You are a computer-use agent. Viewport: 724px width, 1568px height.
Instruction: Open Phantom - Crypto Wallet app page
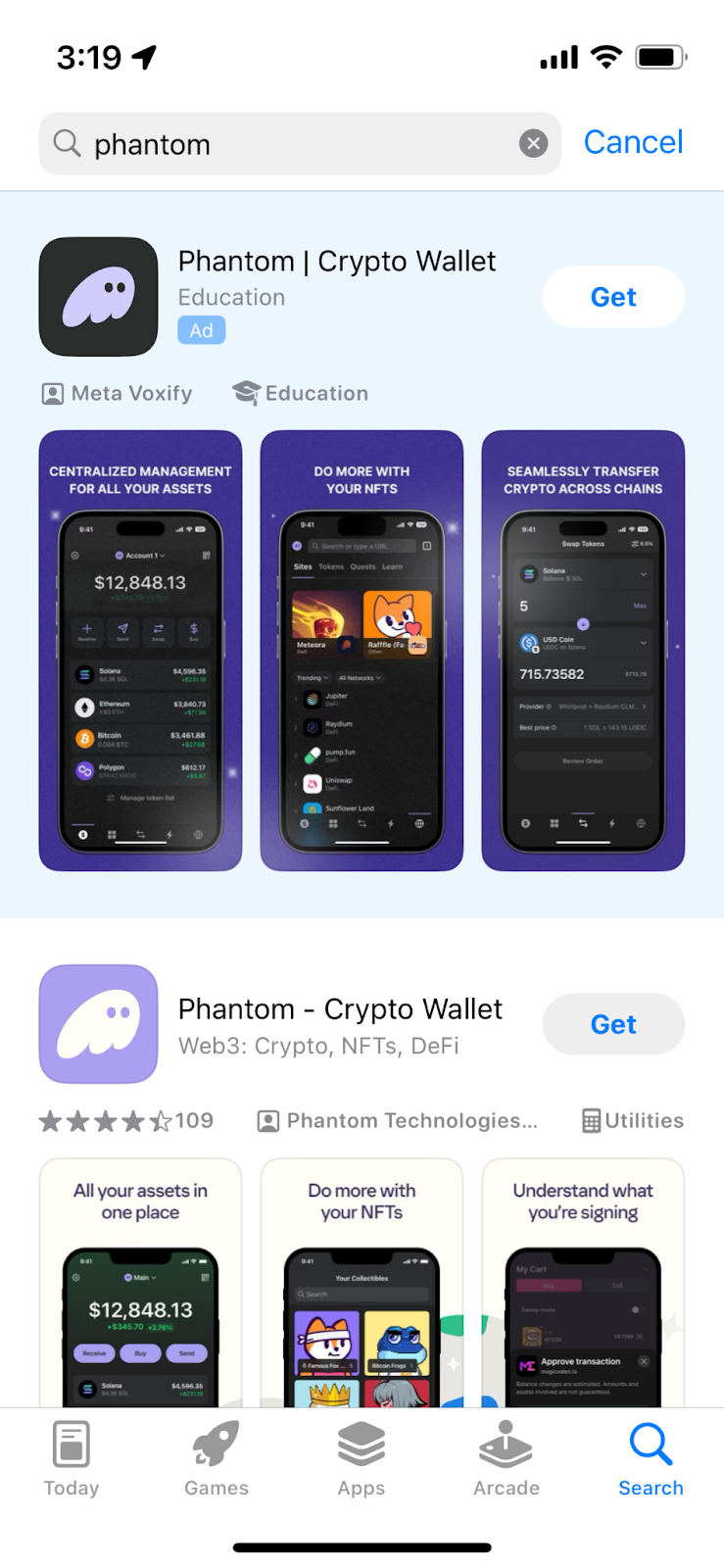pos(340,1009)
